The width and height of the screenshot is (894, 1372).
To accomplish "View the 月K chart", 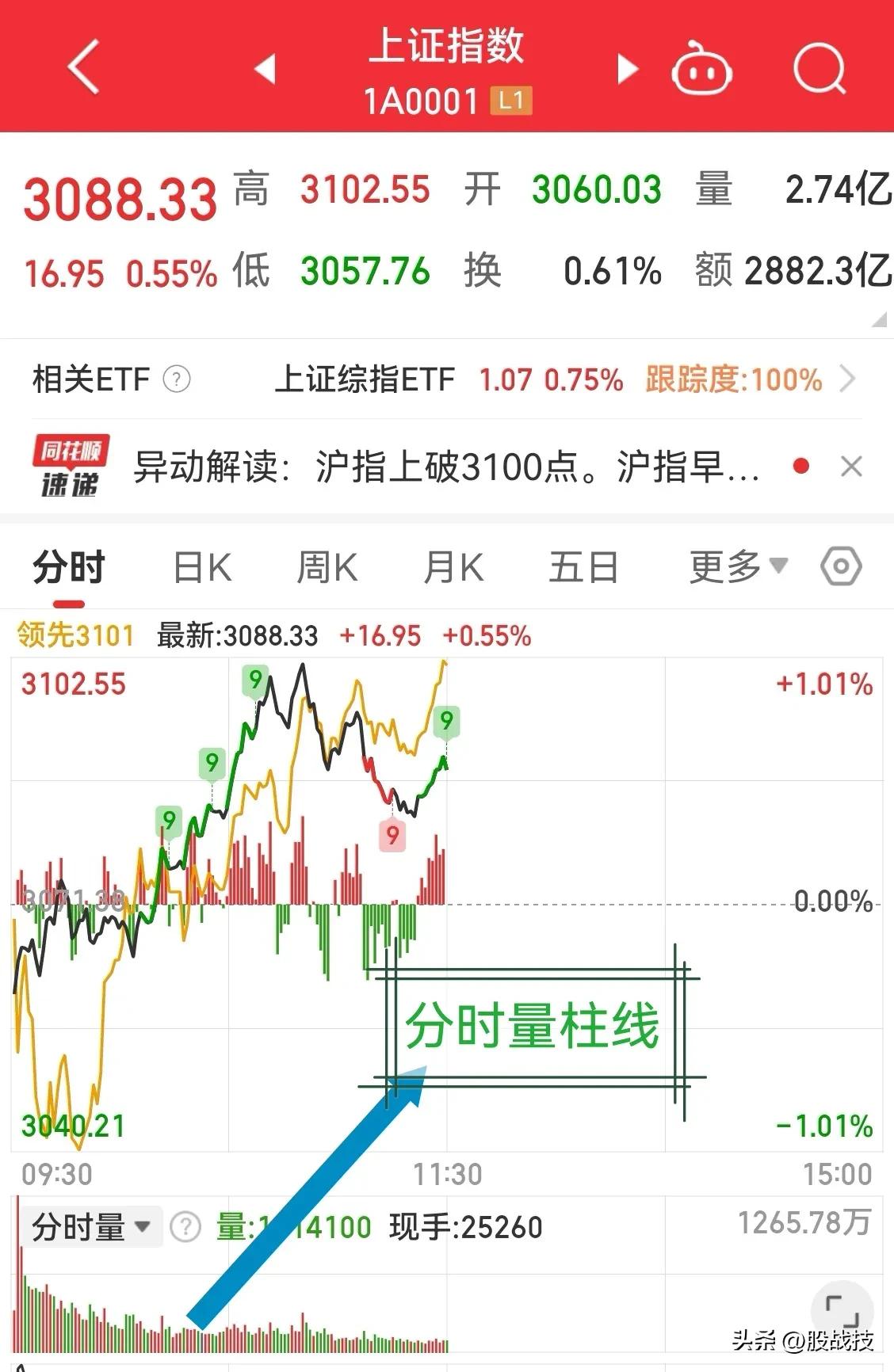I will click(x=453, y=568).
